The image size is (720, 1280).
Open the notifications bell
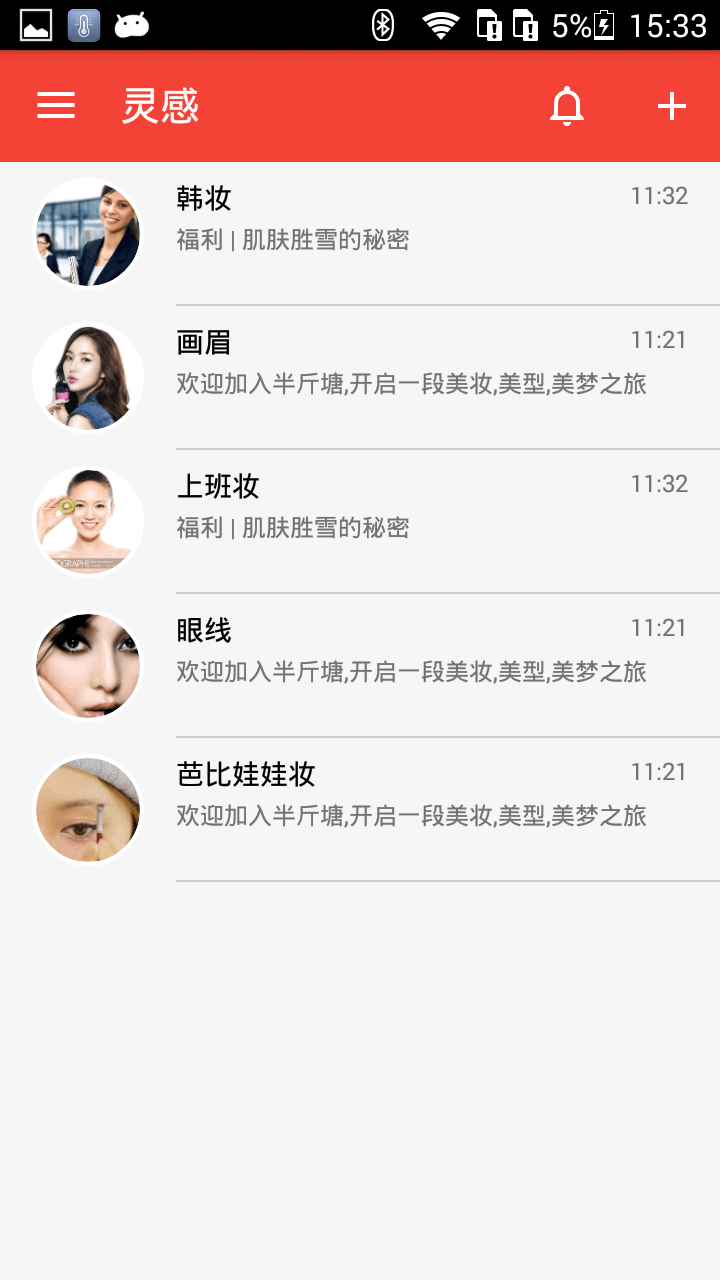(567, 106)
